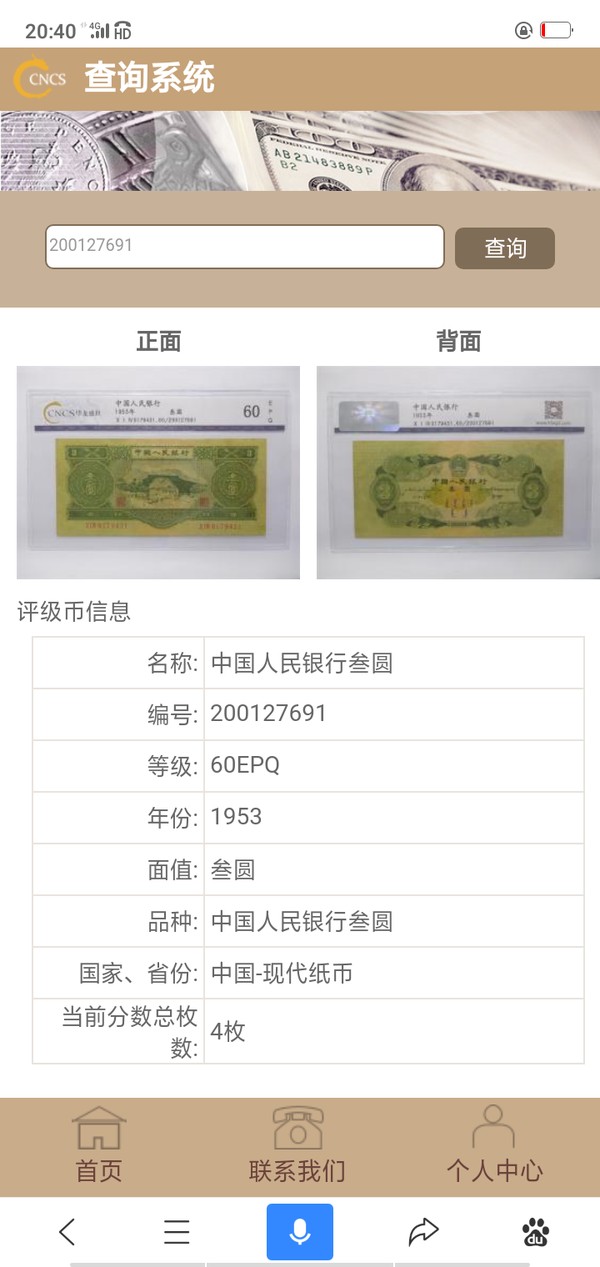Go back with the browser back arrow
The height and width of the screenshot is (1267, 600).
[x=67, y=1232]
